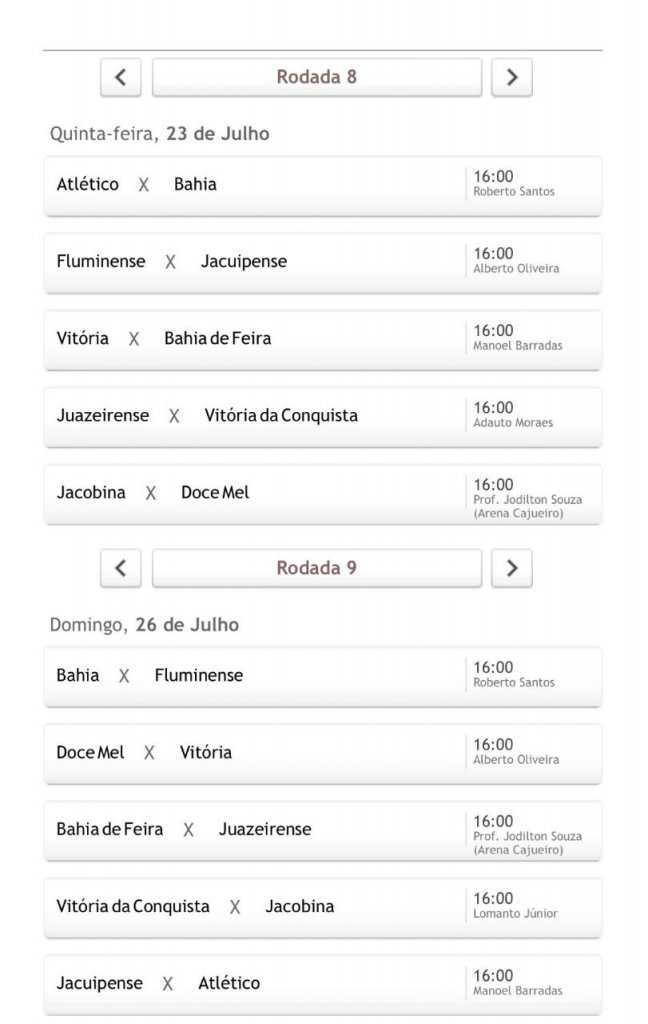View the Bahia de Feira x Juazeirense match
This screenshot has width=648, height=1024.
point(322,830)
